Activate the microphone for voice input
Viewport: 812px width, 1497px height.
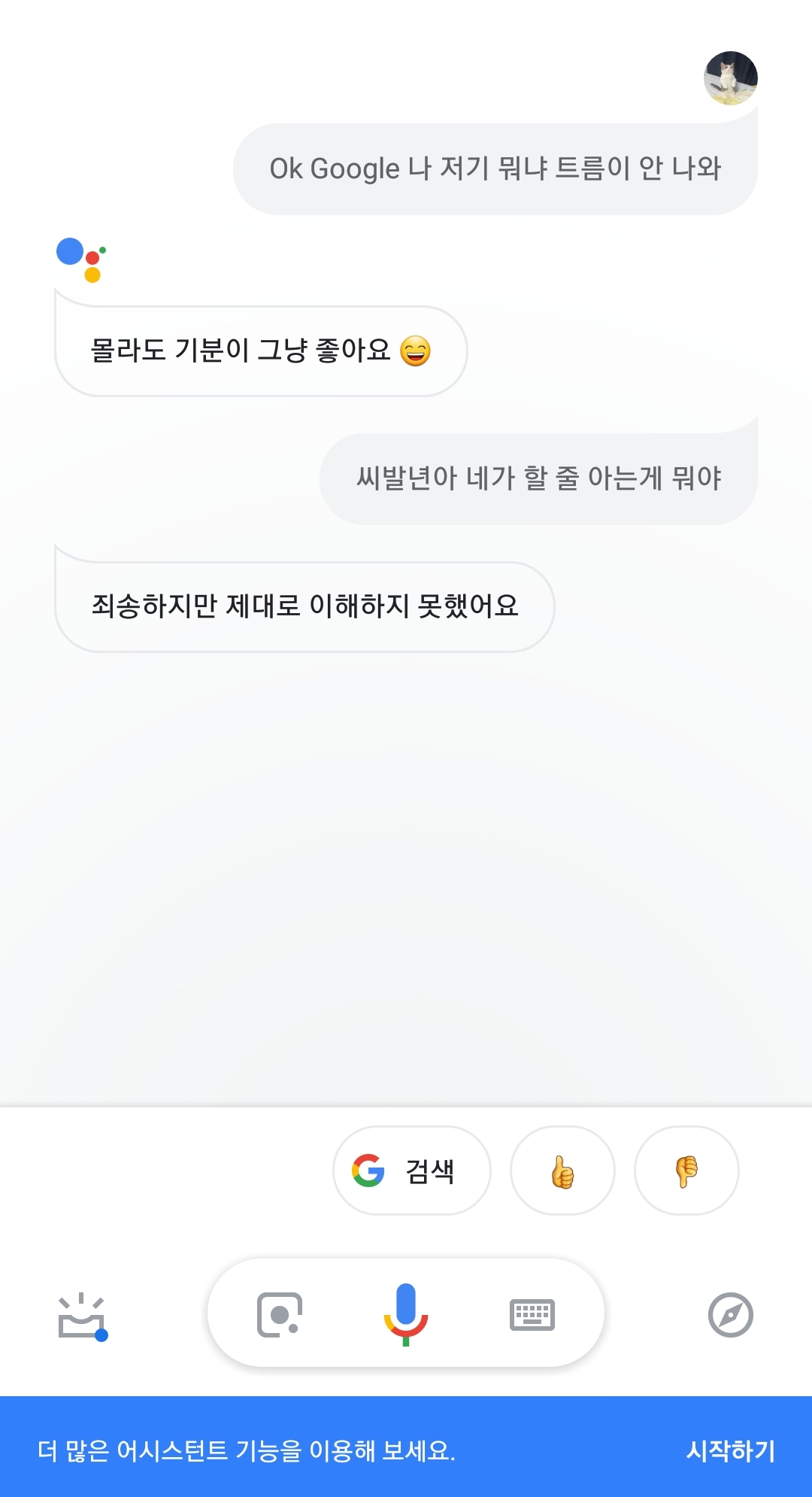pyautogui.click(x=406, y=1313)
